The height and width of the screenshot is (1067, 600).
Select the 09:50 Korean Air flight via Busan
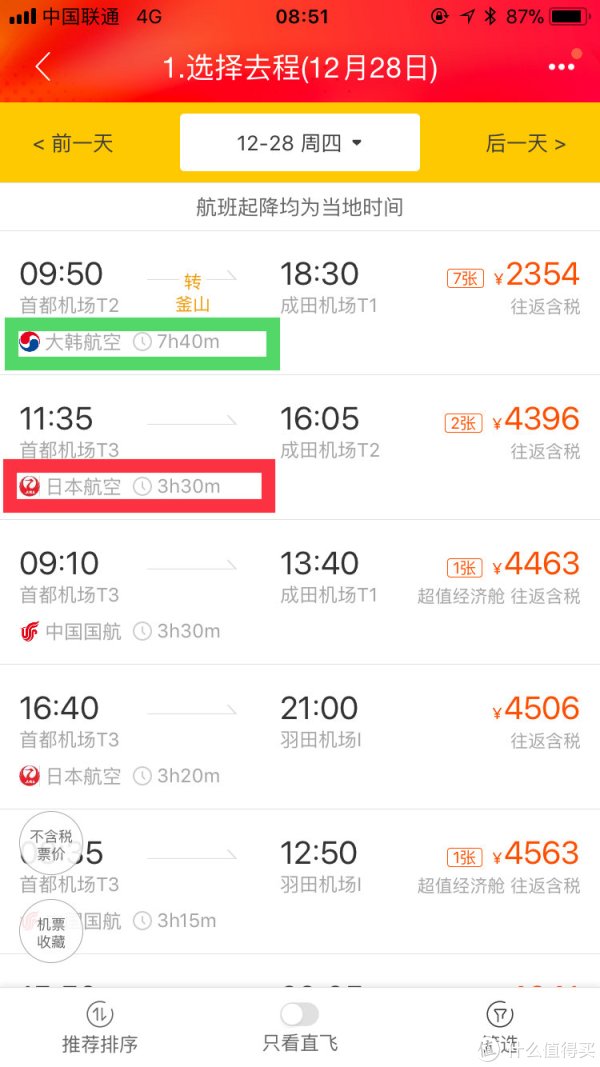pos(300,290)
